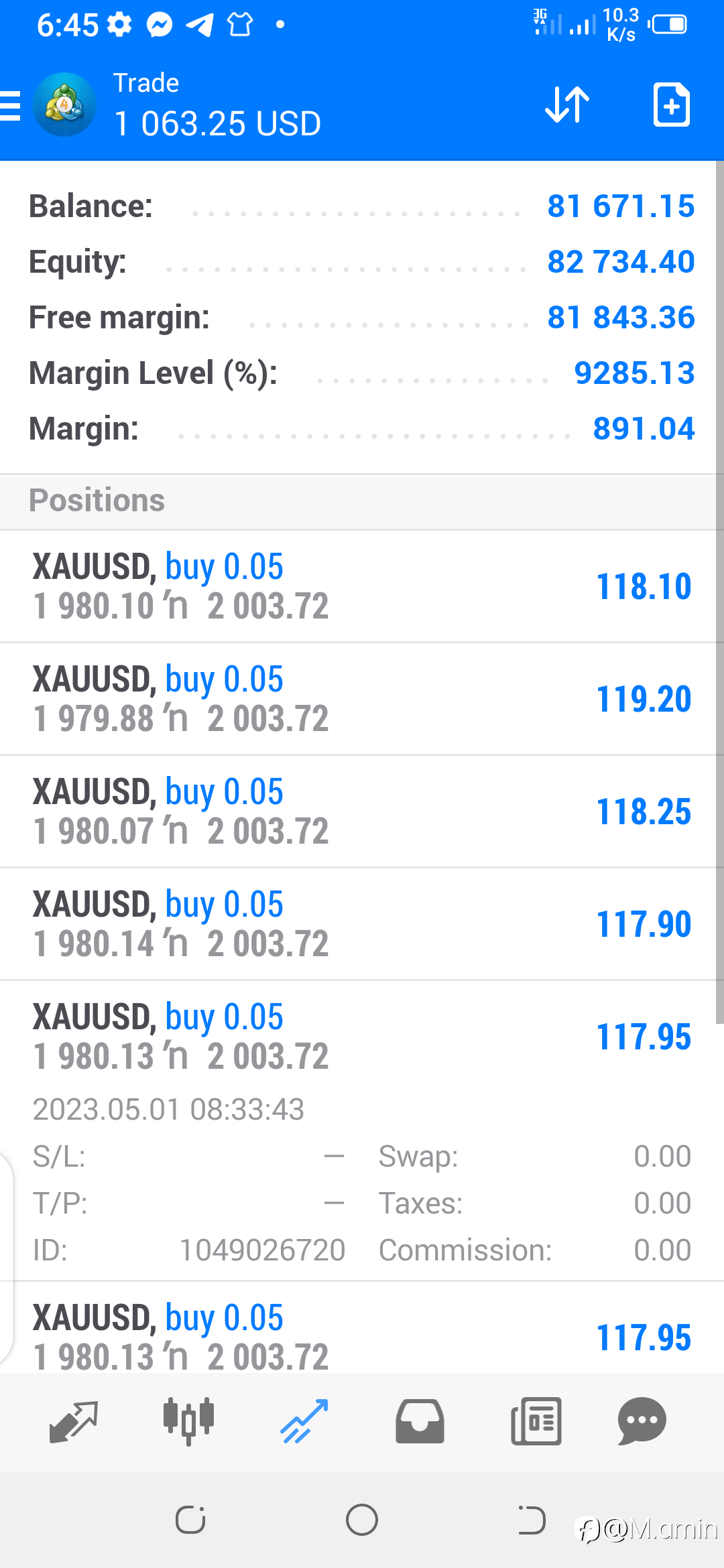Go to the system home screen
This screenshot has height=1568, width=724.
[x=362, y=1520]
